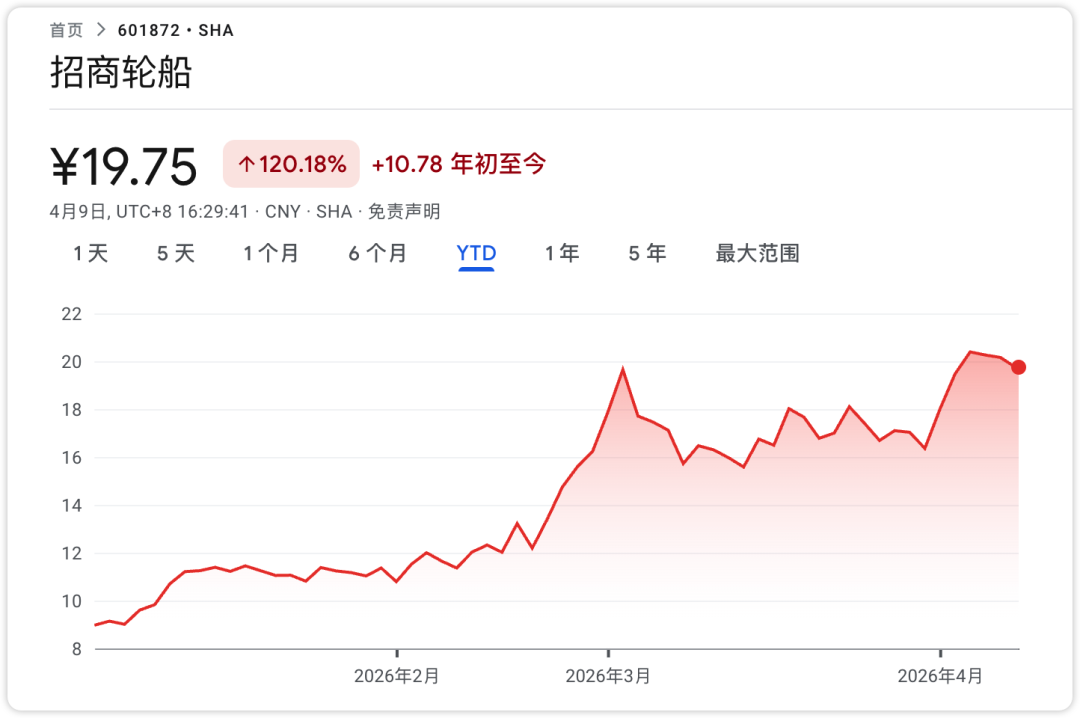
Task: Open the 免责声明 disclaimer link
Action: click(x=404, y=212)
